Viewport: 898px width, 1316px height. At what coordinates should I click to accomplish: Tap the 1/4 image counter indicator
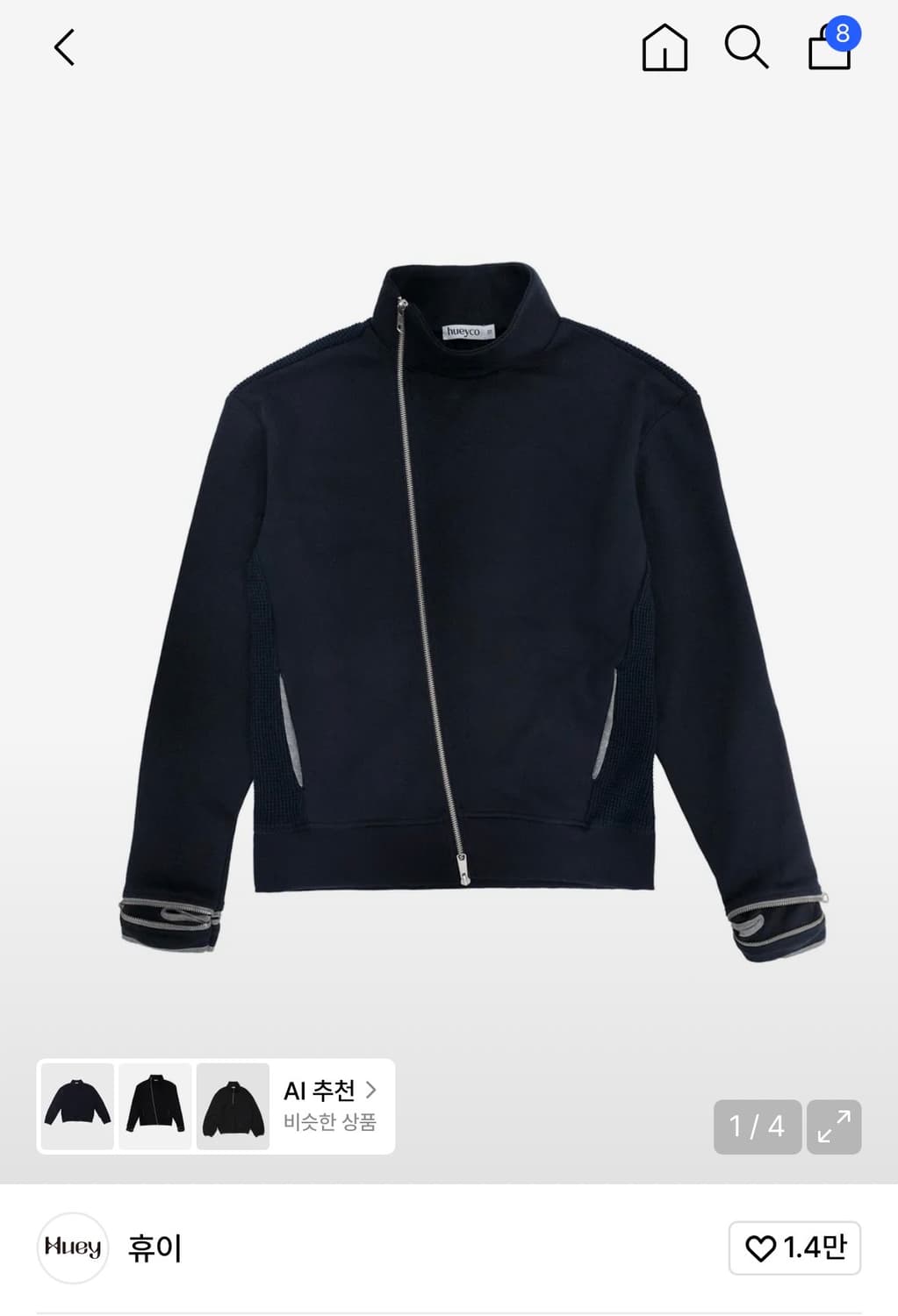[756, 1127]
